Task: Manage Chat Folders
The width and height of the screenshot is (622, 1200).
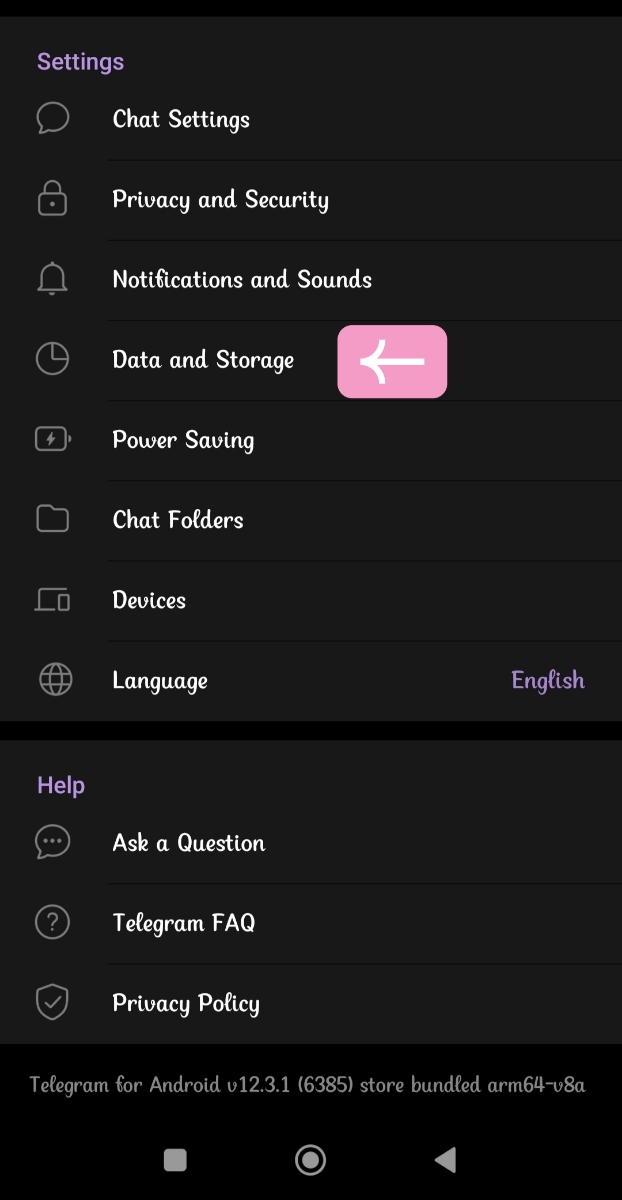Action: [178, 520]
